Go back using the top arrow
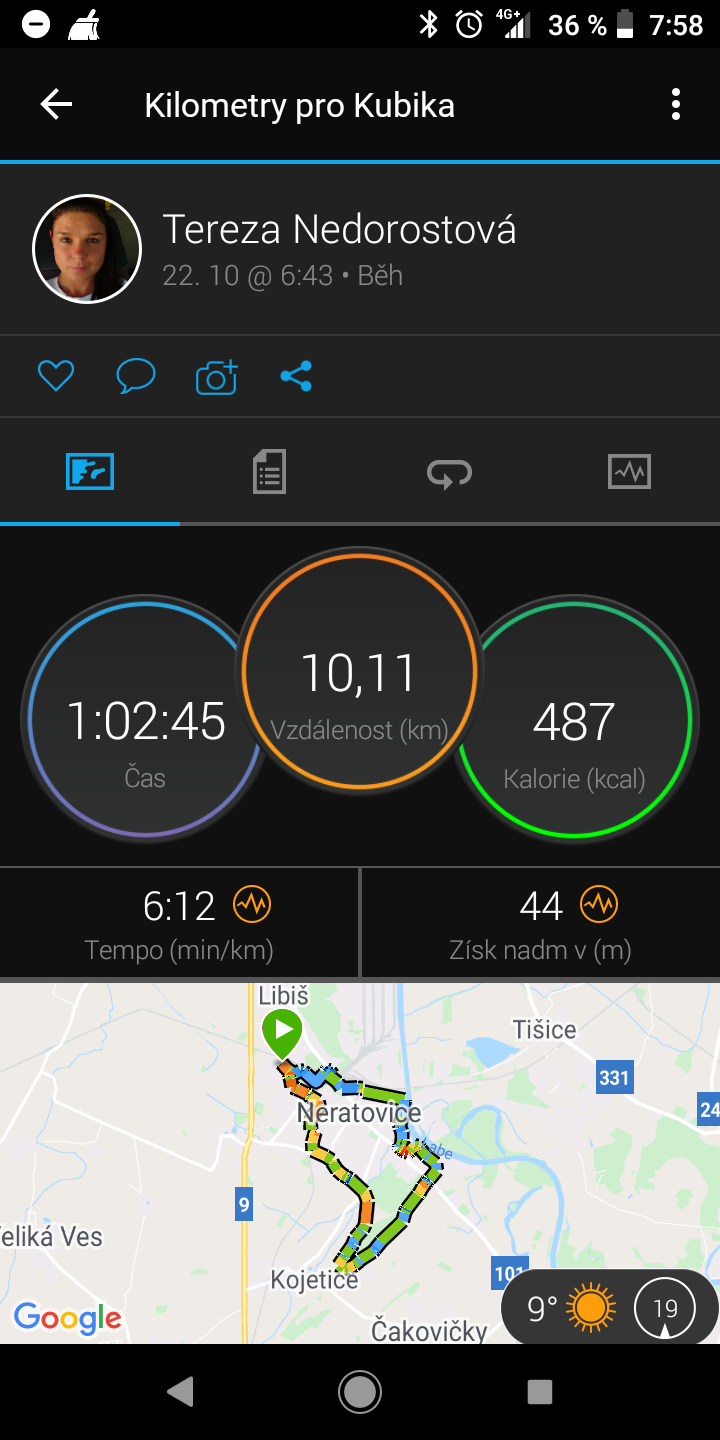The image size is (720, 1440). [x=56, y=104]
